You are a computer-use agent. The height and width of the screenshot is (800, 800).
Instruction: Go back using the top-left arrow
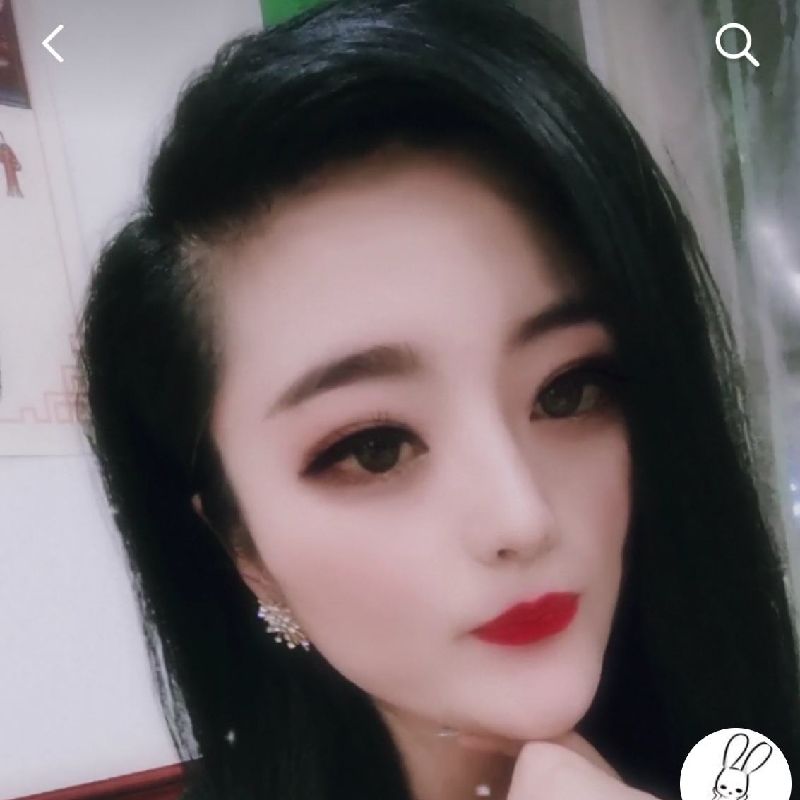53,44
